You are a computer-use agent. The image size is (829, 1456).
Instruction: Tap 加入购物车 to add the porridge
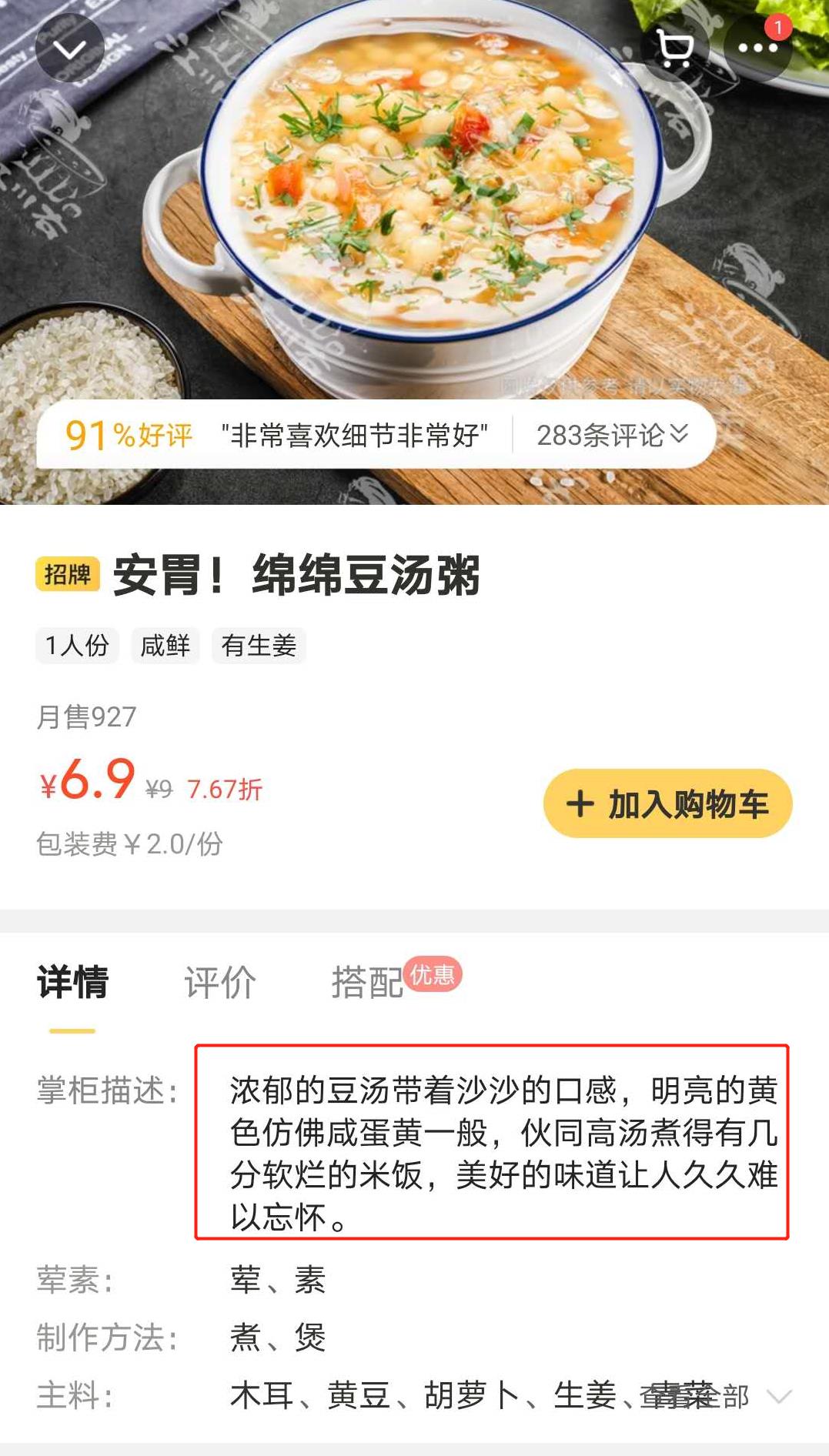pyautogui.click(x=667, y=803)
